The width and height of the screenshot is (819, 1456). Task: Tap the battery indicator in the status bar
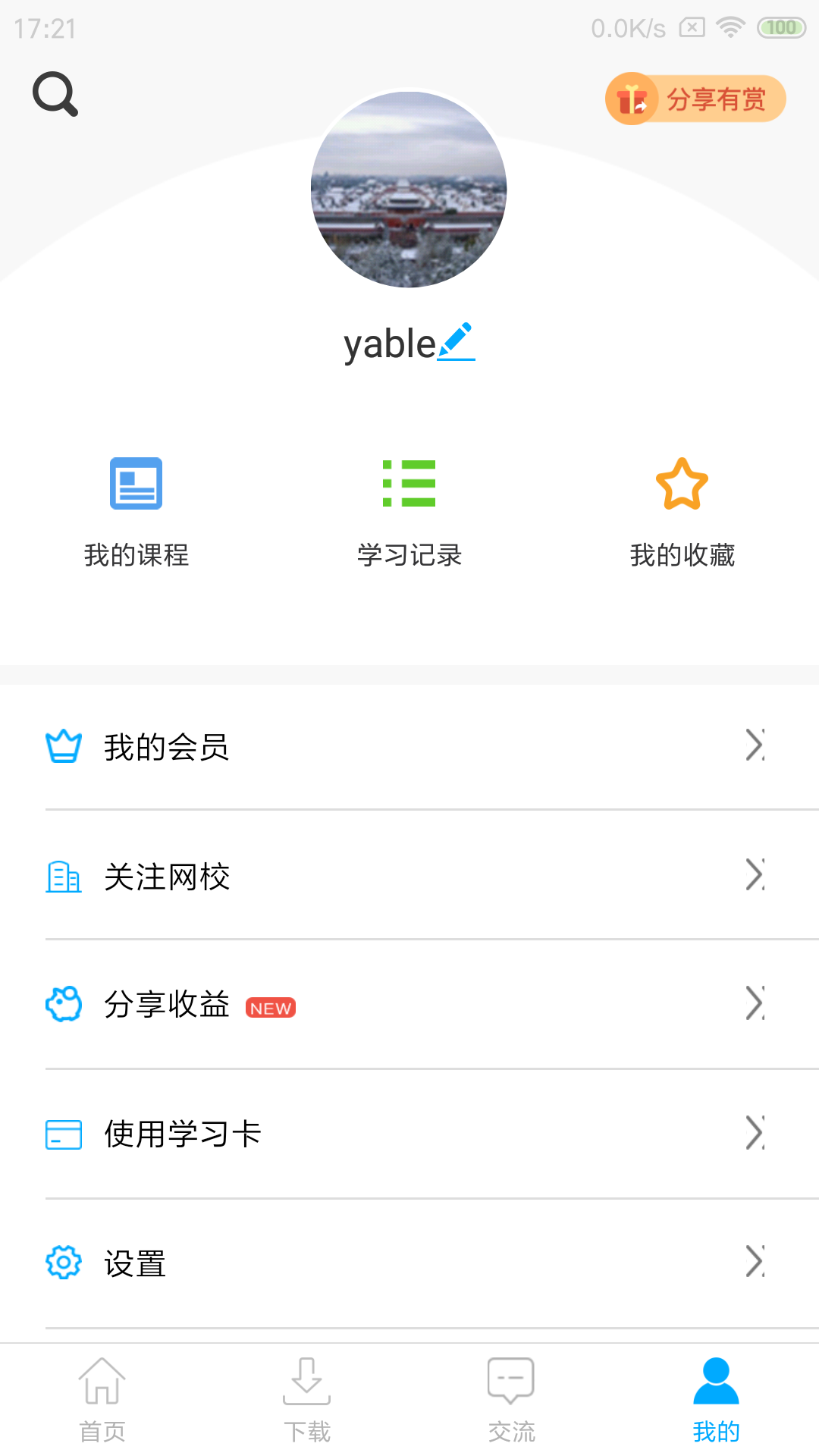tap(781, 27)
